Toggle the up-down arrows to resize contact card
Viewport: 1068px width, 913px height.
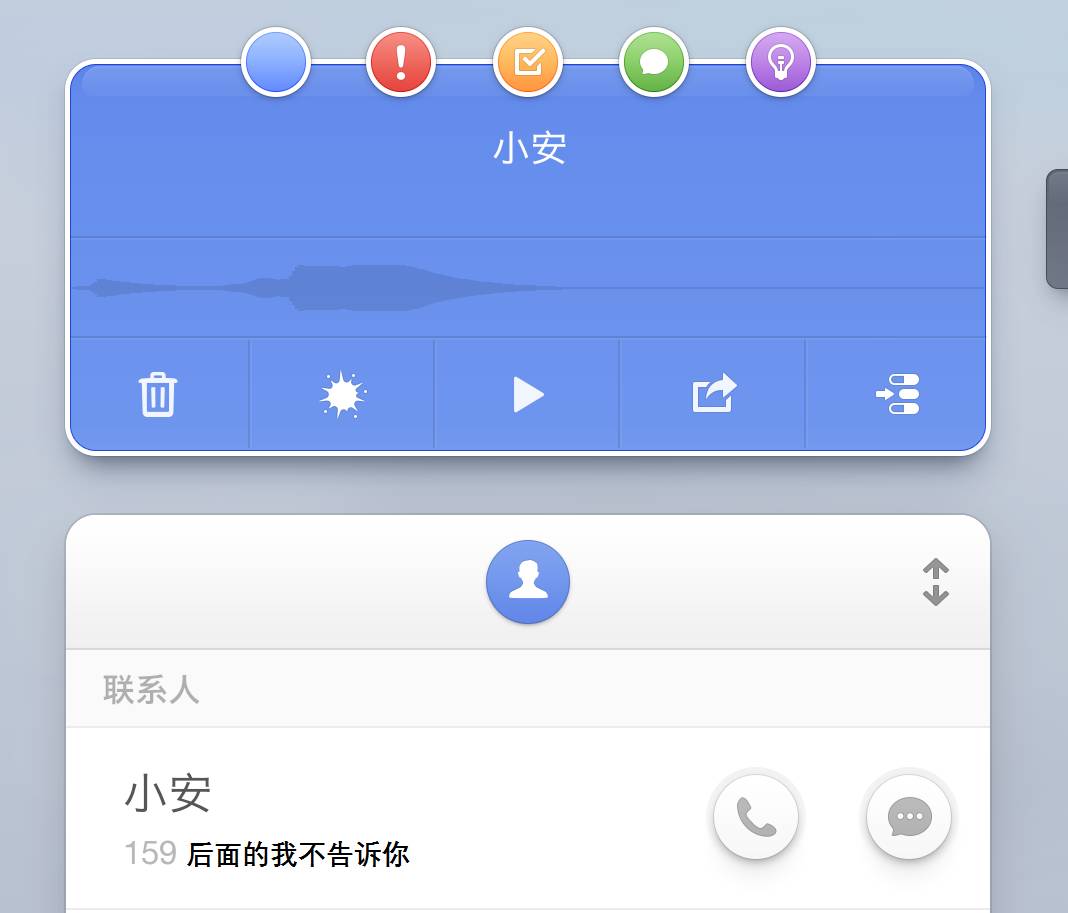pos(935,582)
